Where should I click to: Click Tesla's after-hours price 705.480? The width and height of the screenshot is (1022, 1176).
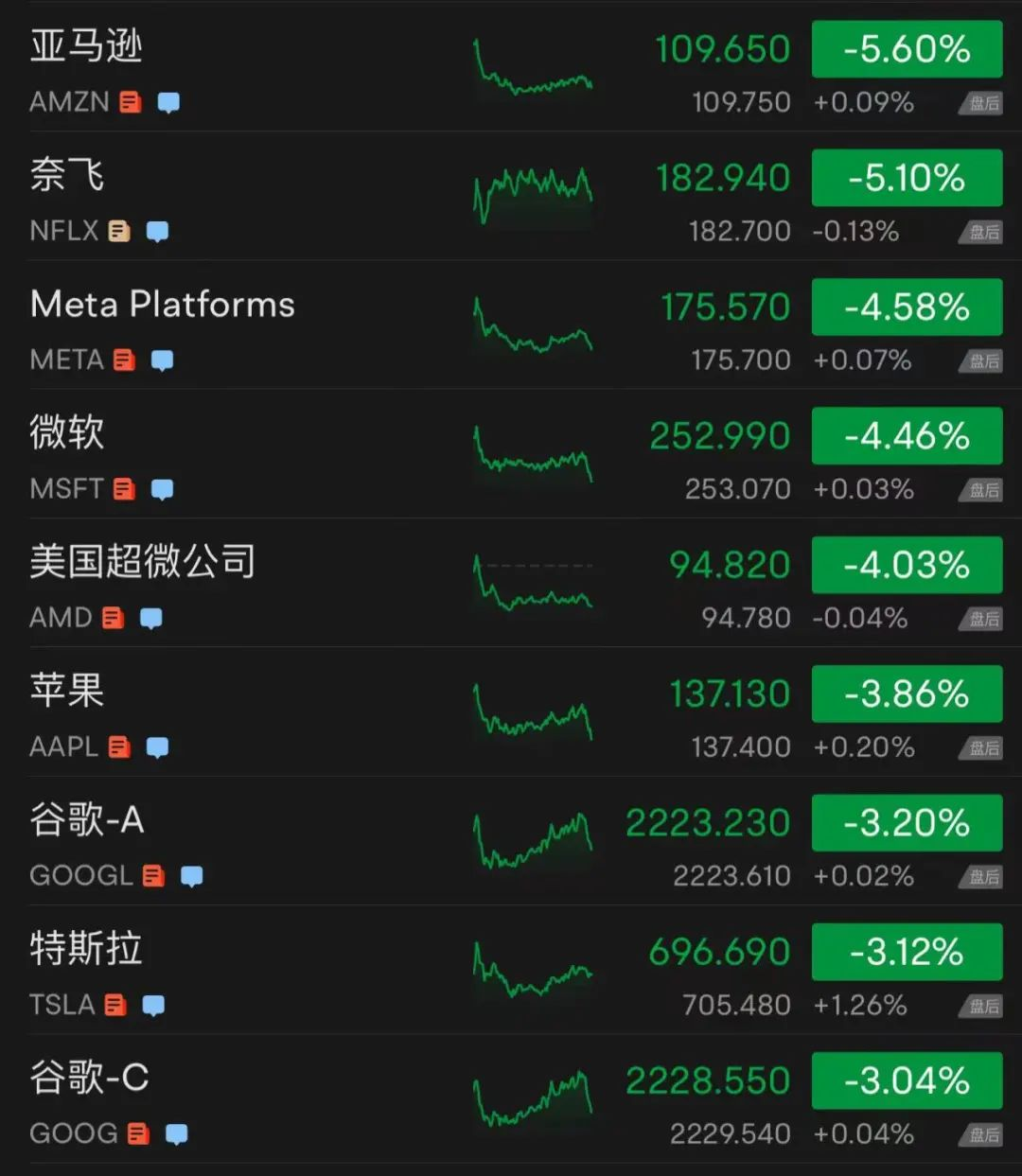tap(740, 1005)
